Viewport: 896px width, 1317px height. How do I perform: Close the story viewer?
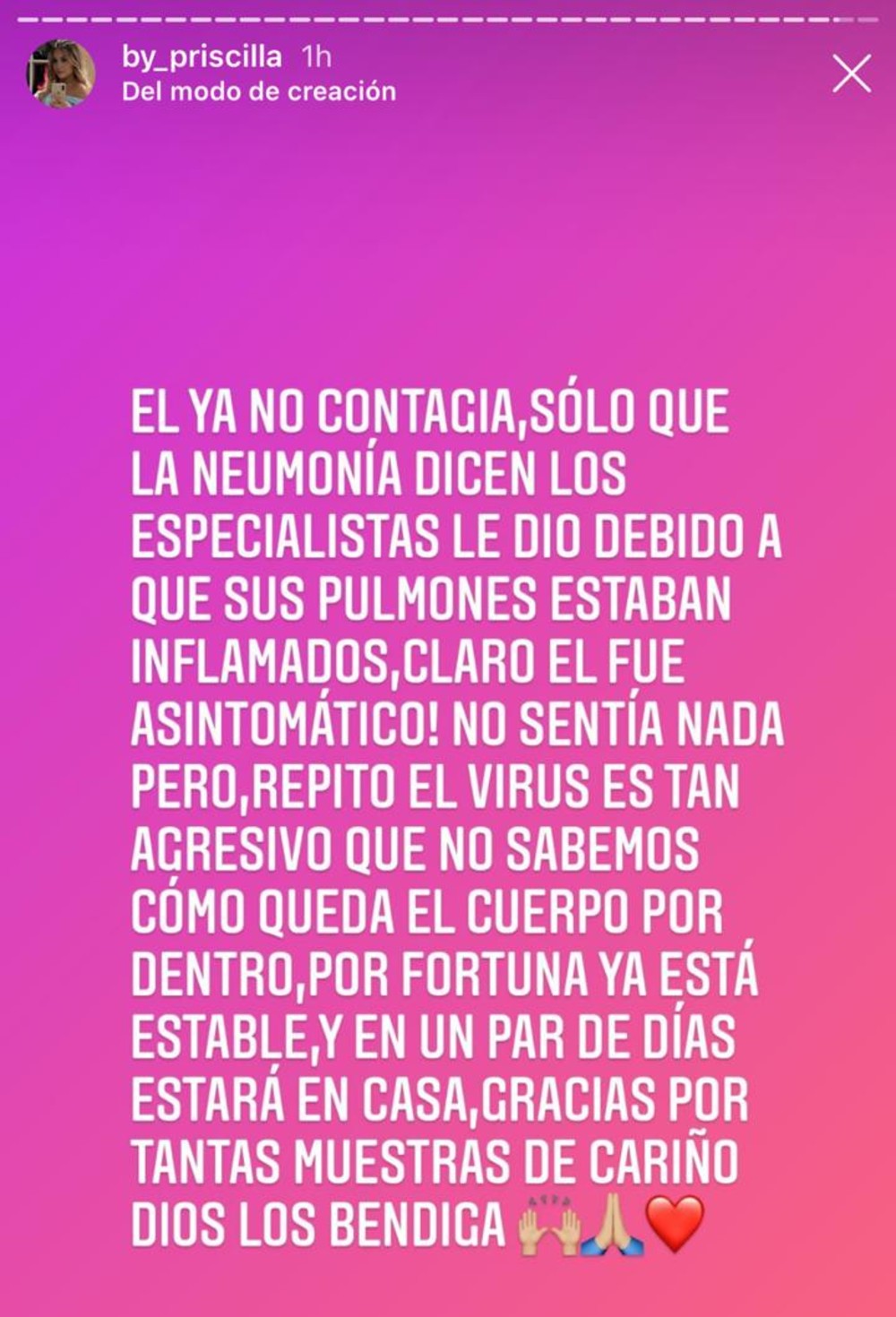[851, 73]
